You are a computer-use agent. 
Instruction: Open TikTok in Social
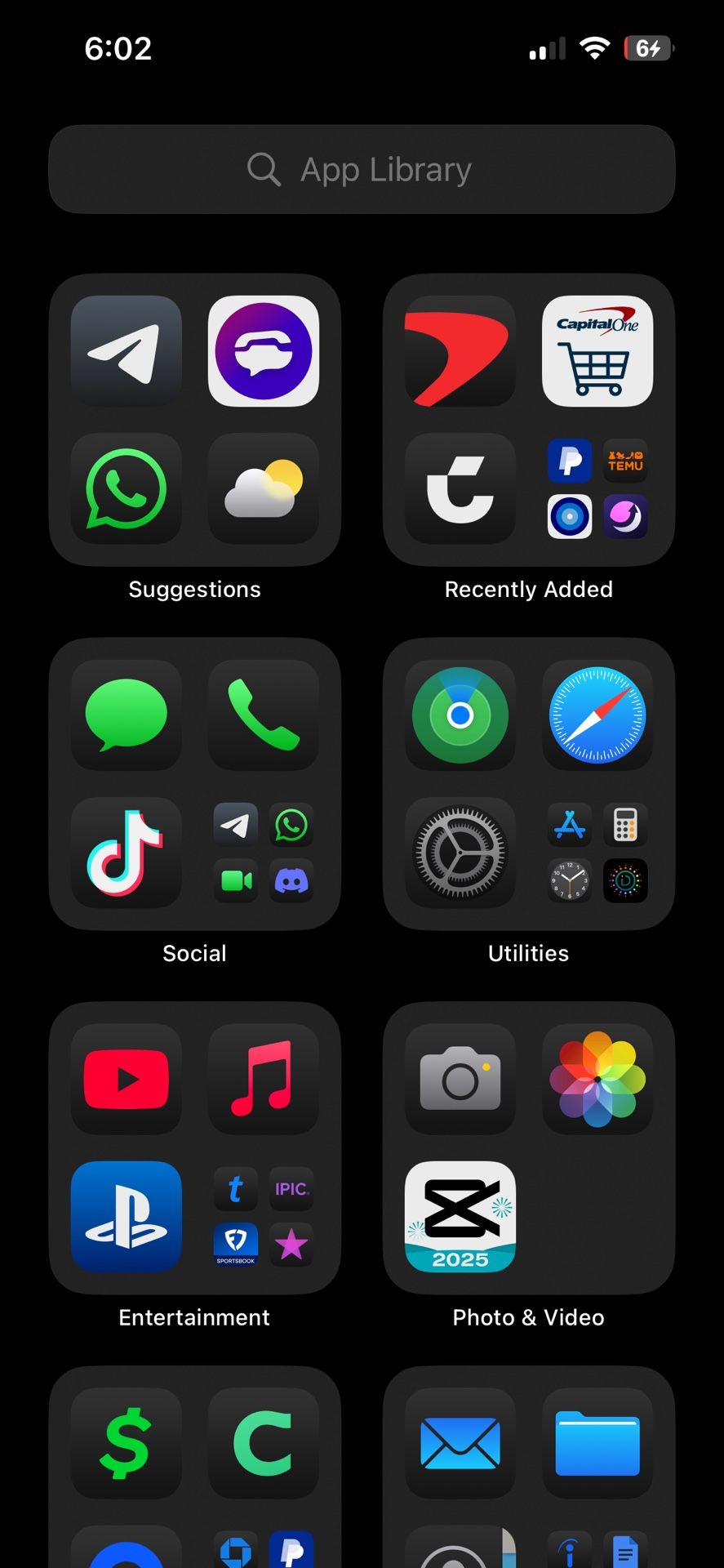point(126,853)
